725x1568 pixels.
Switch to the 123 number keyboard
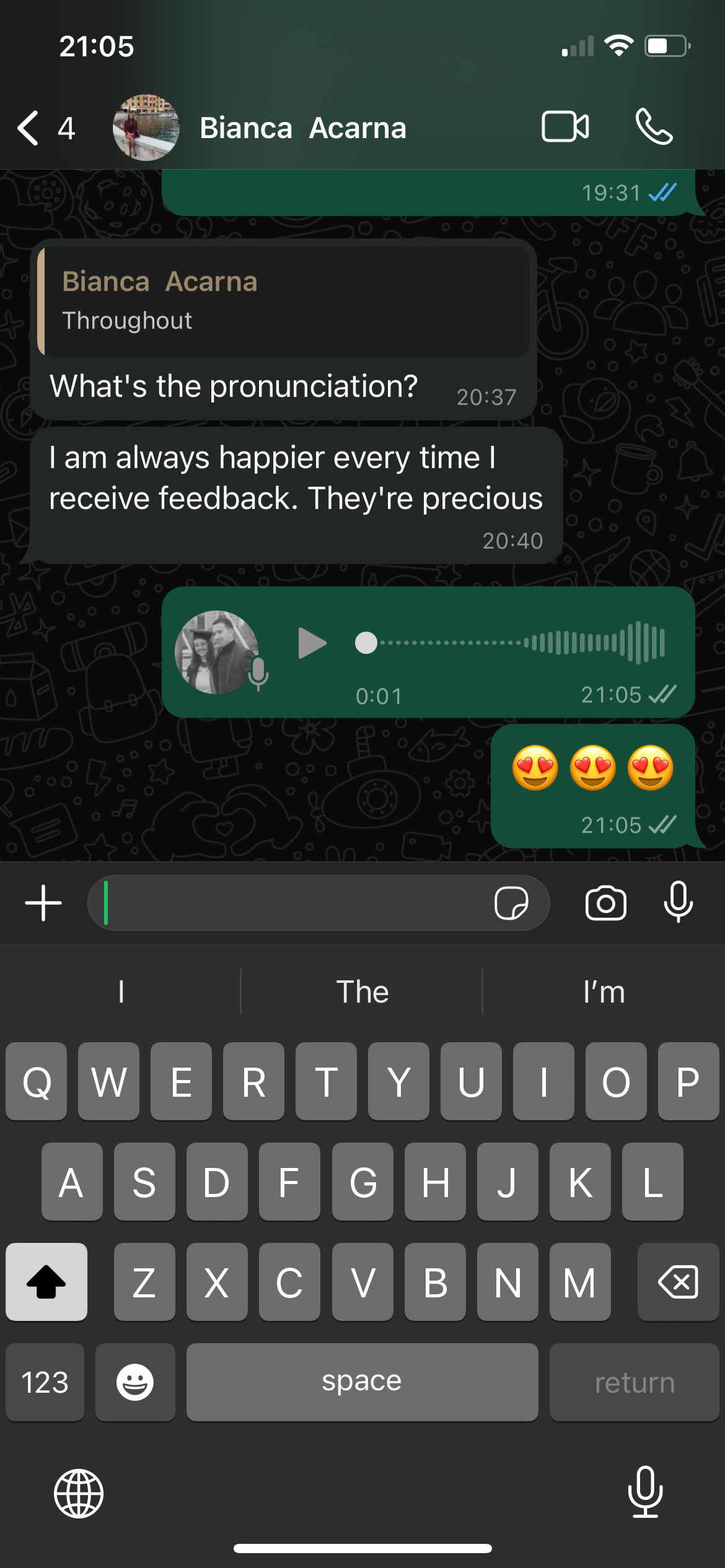pos(45,1382)
